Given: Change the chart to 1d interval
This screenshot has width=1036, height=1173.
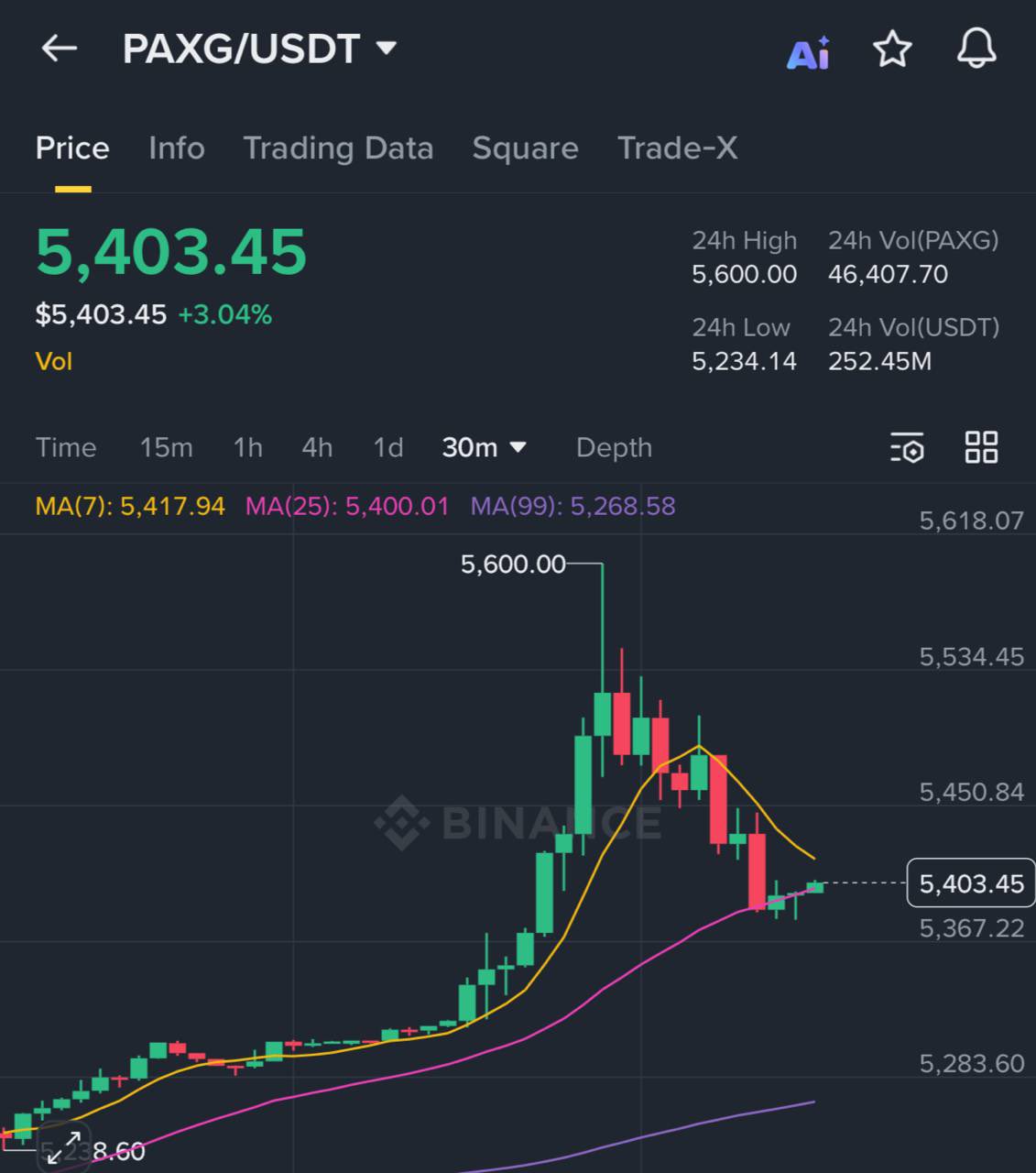Looking at the screenshot, I should tap(388, 447).
